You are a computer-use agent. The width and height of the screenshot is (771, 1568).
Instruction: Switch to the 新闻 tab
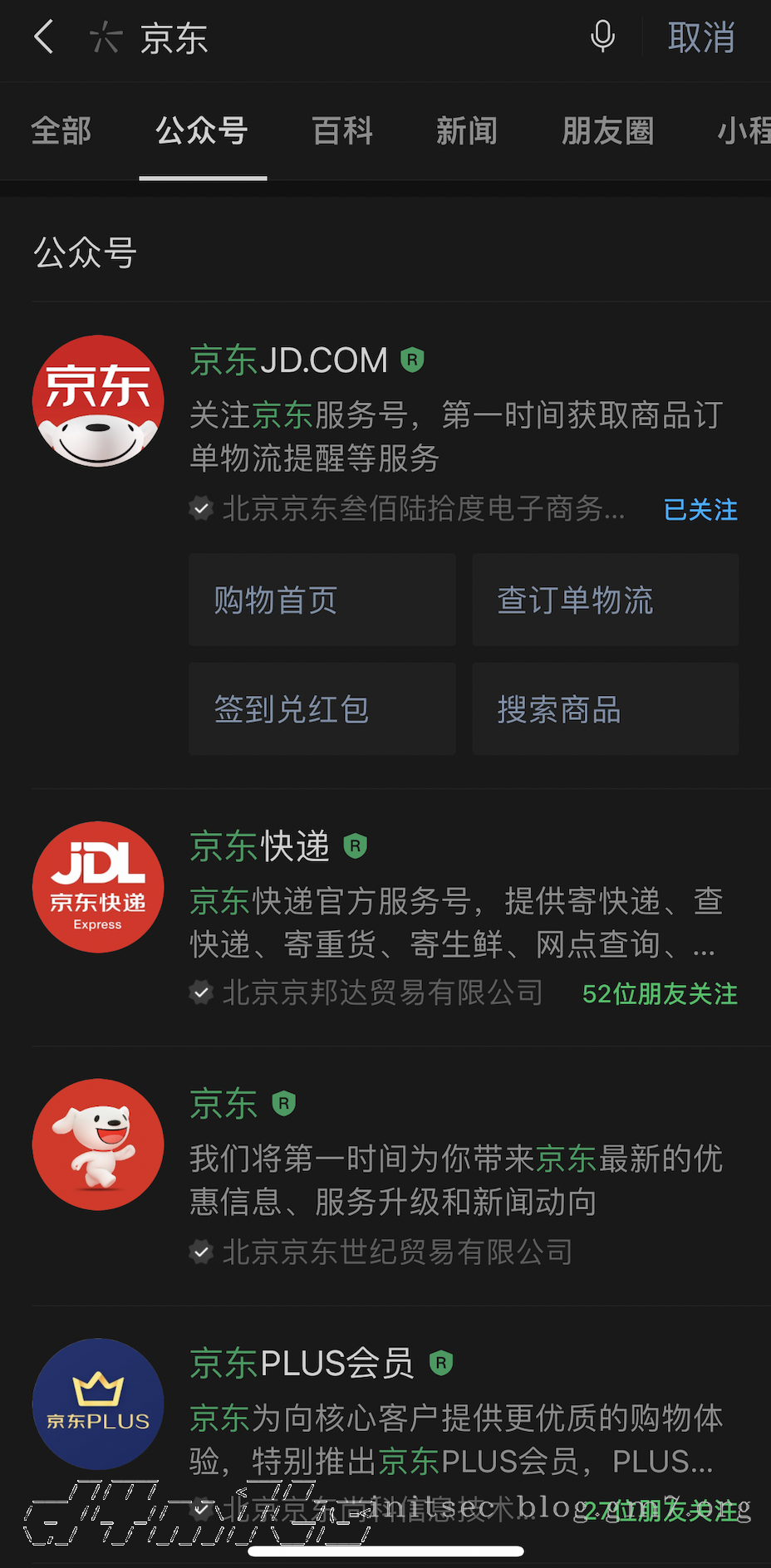coord(467,131)
